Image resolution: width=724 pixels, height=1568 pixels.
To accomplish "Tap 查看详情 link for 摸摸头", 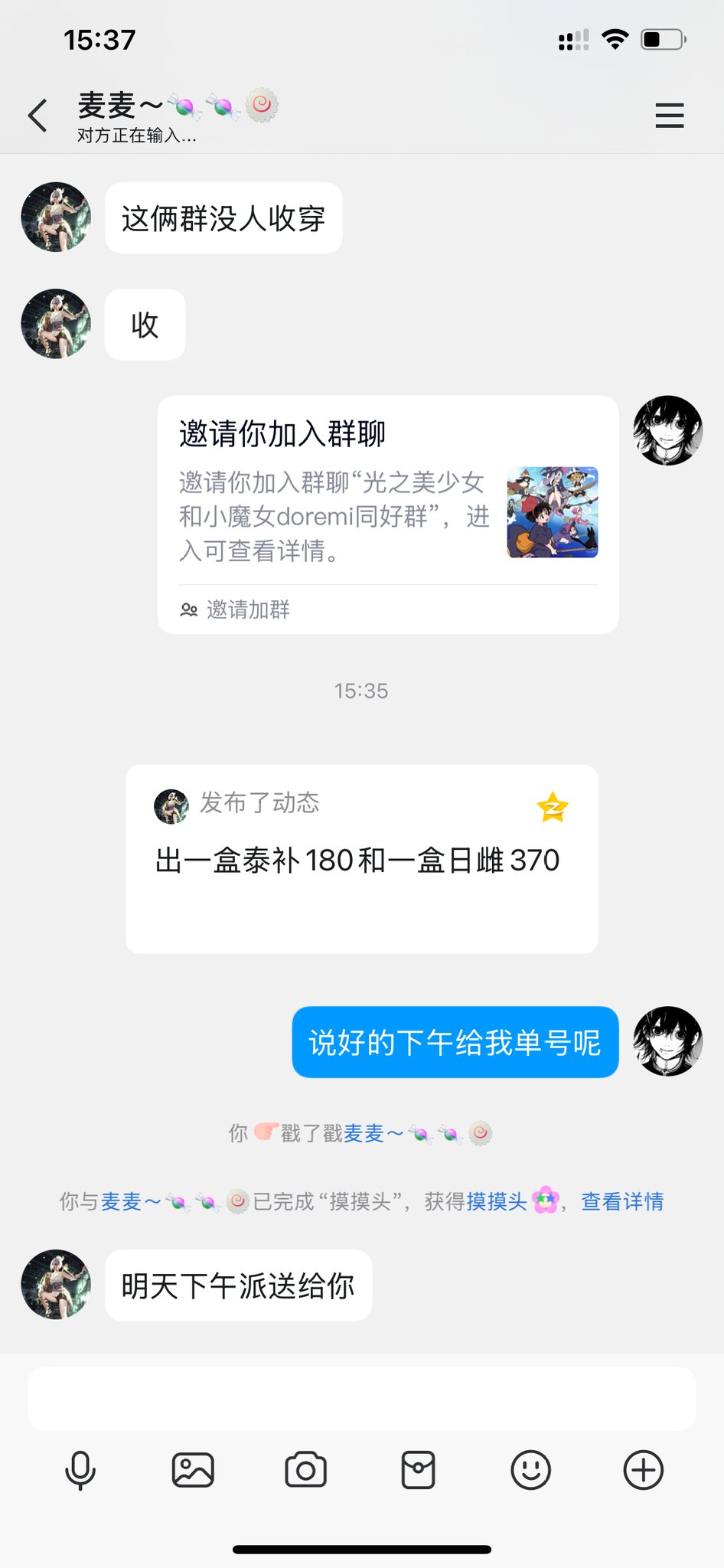I will point(622,1201).
